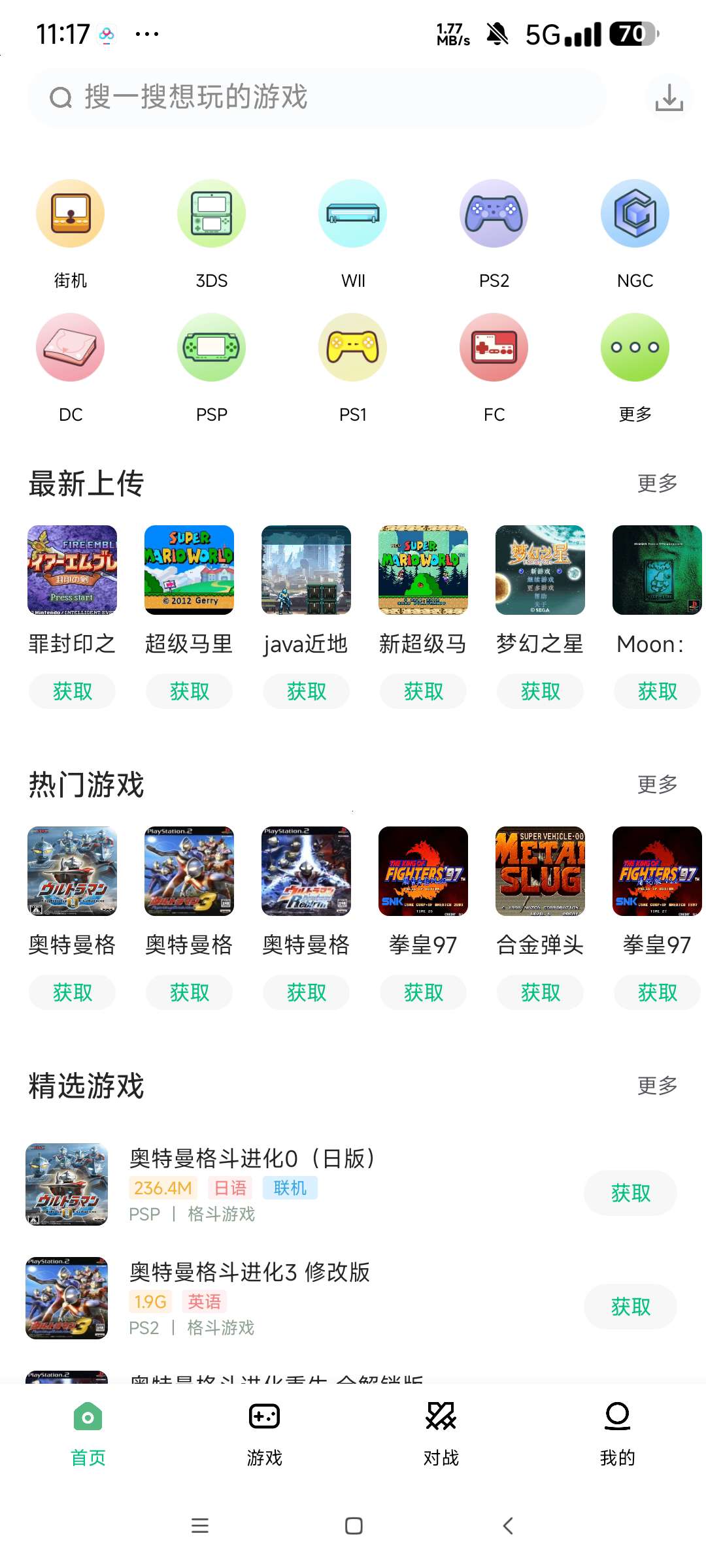Open the green 更多 category icon
This screenshot has height=1568, width=706.
point(635,348)
